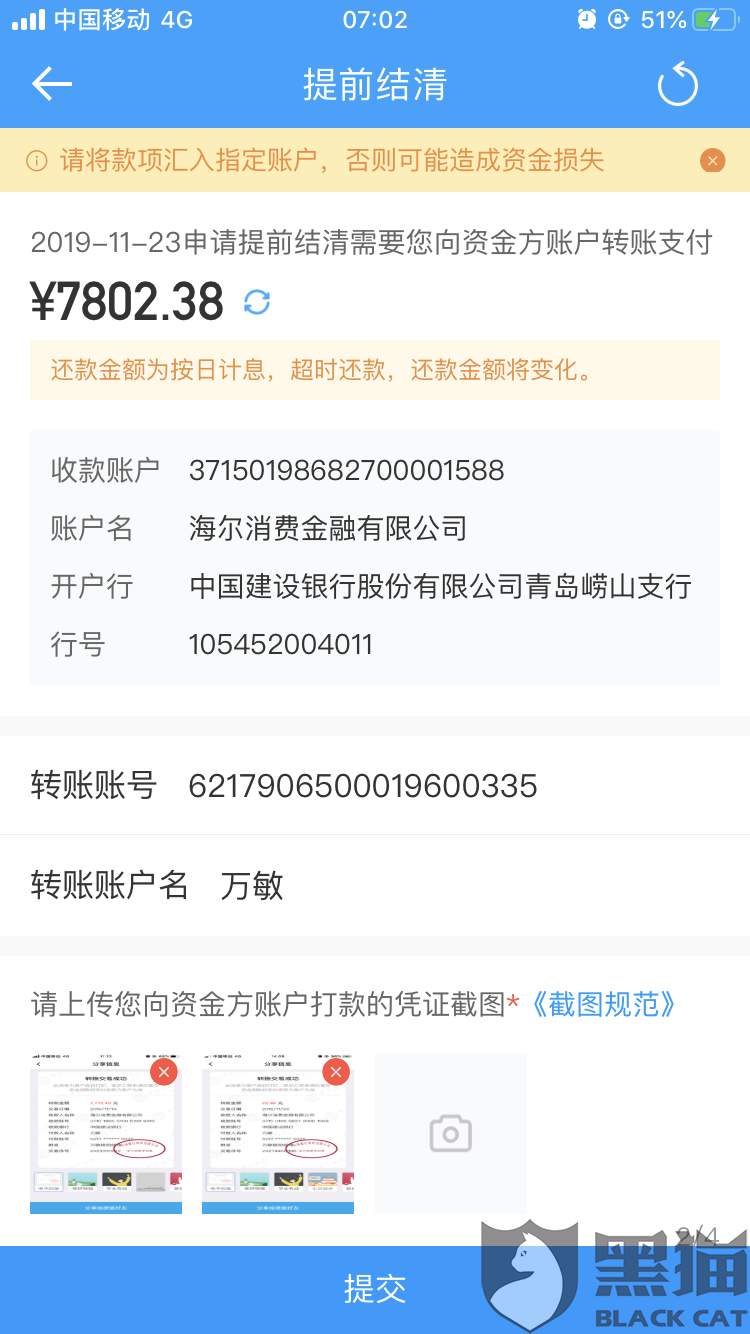This screenshot has width=750, height=1334.
Task: Remove the second uploaded payment screenshot
Action: [336, 1071]
